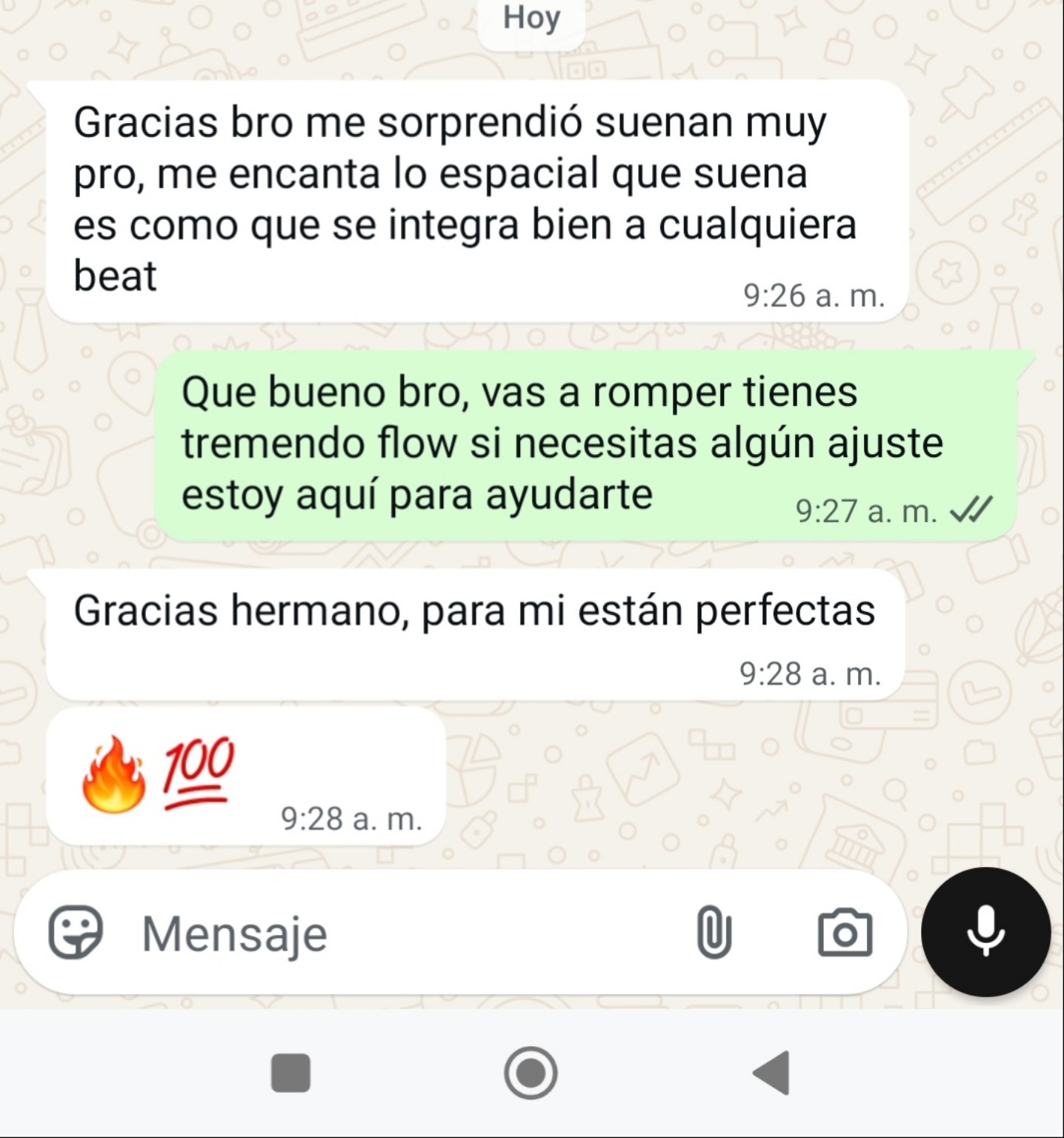This screenshot has height=1138, width=1064.
Task: Open the emoji and sticker picker
Action: 75,933
